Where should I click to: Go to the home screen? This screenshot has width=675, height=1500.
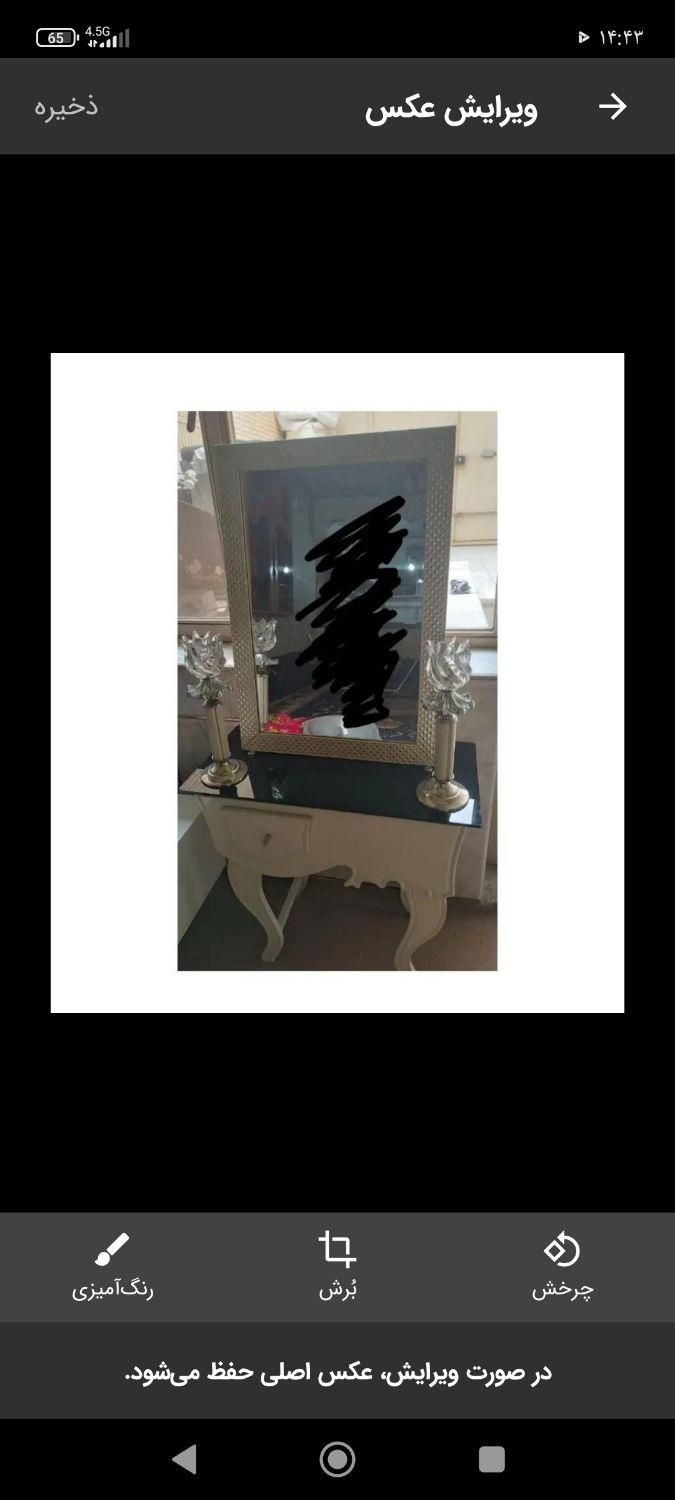click(337, 1459)
